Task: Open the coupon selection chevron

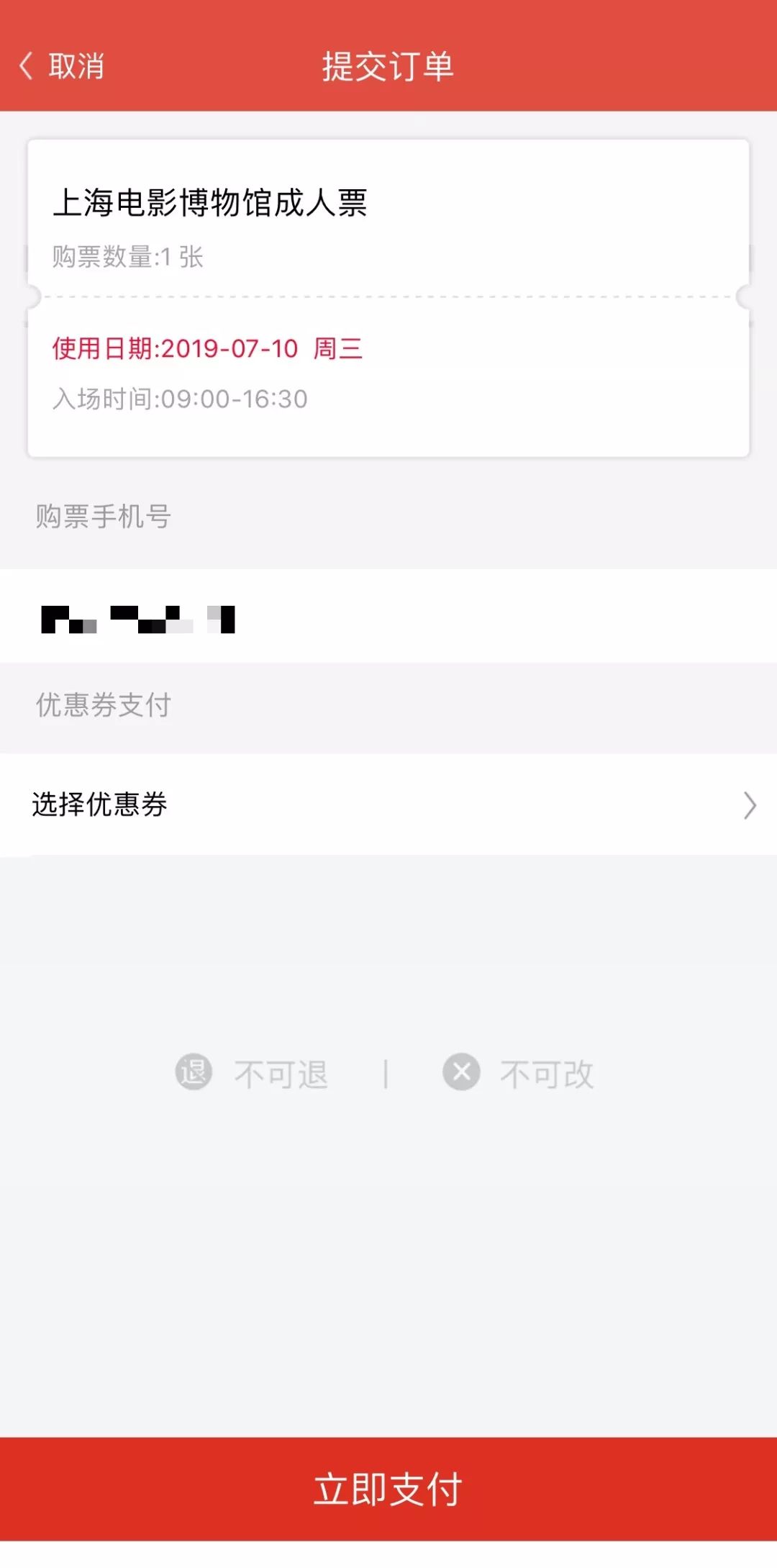Action: coord(749,805)
